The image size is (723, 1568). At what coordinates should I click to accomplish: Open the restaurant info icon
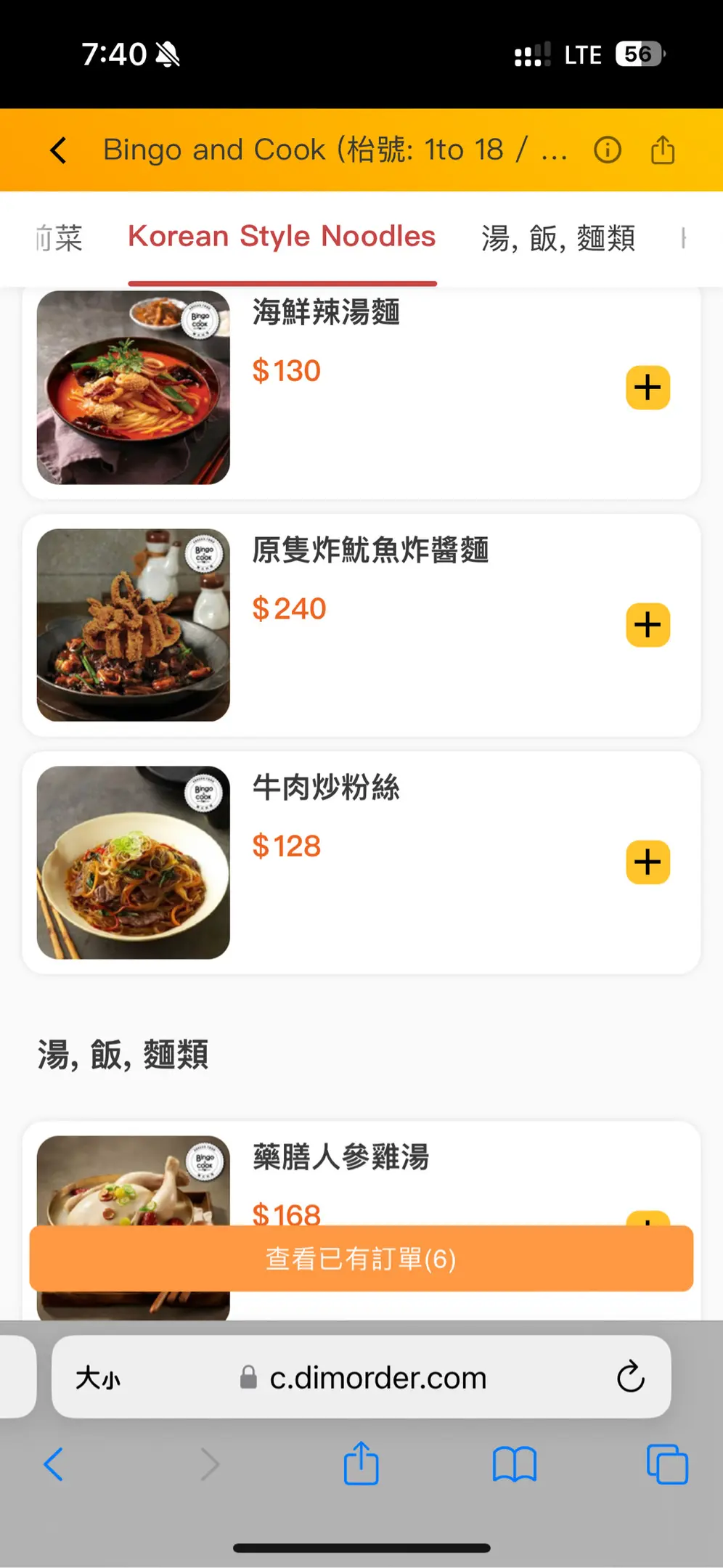click(607, 150)
